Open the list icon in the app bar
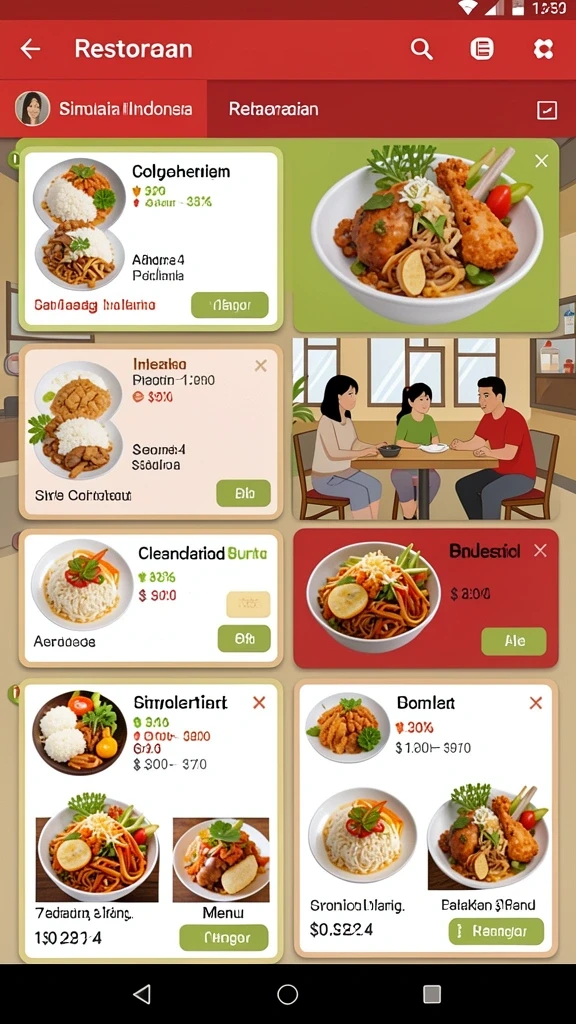The image size is (576, 1024). tap(482, 49)
